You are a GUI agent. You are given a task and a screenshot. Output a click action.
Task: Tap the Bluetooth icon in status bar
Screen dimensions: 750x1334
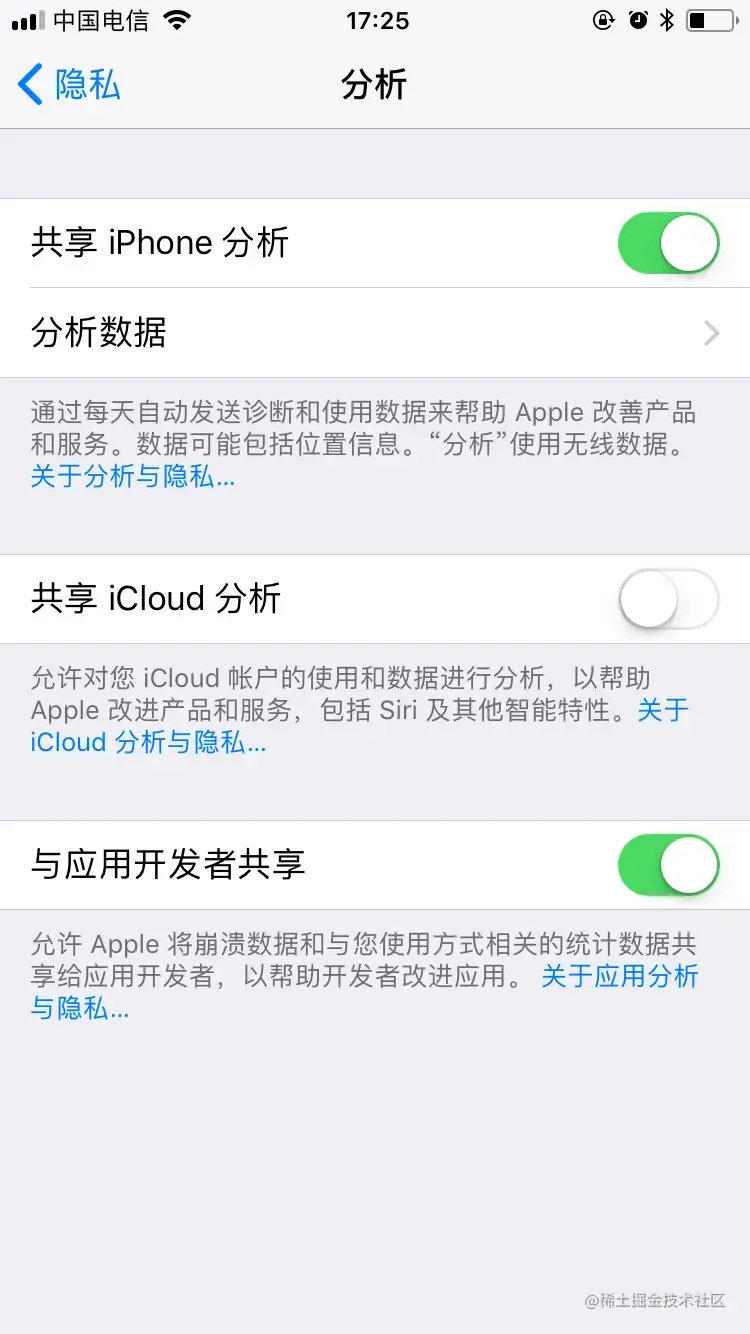point(666,19)
